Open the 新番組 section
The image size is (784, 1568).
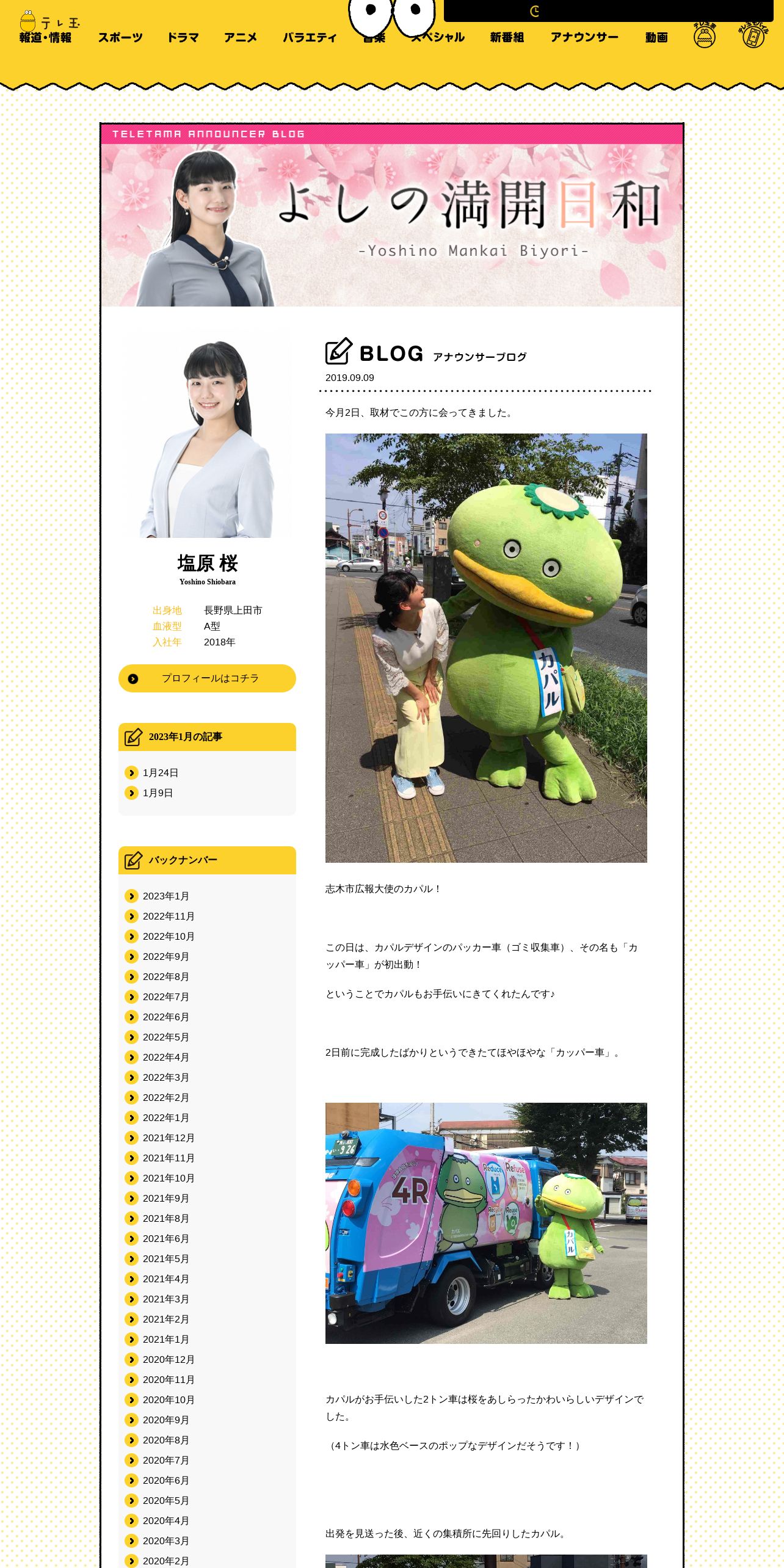tap(507, 38)
